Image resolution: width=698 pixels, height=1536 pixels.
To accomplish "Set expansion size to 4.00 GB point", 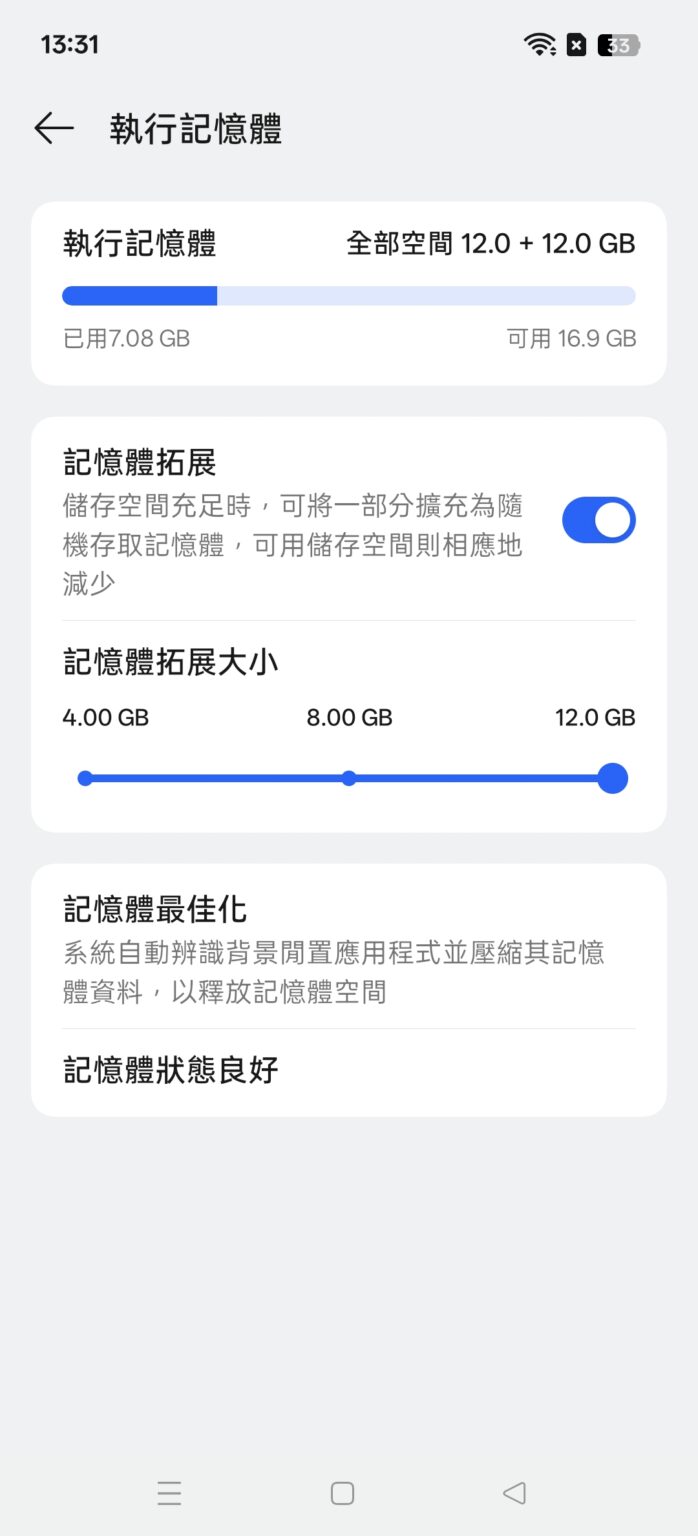I will (x=85, y=778).
